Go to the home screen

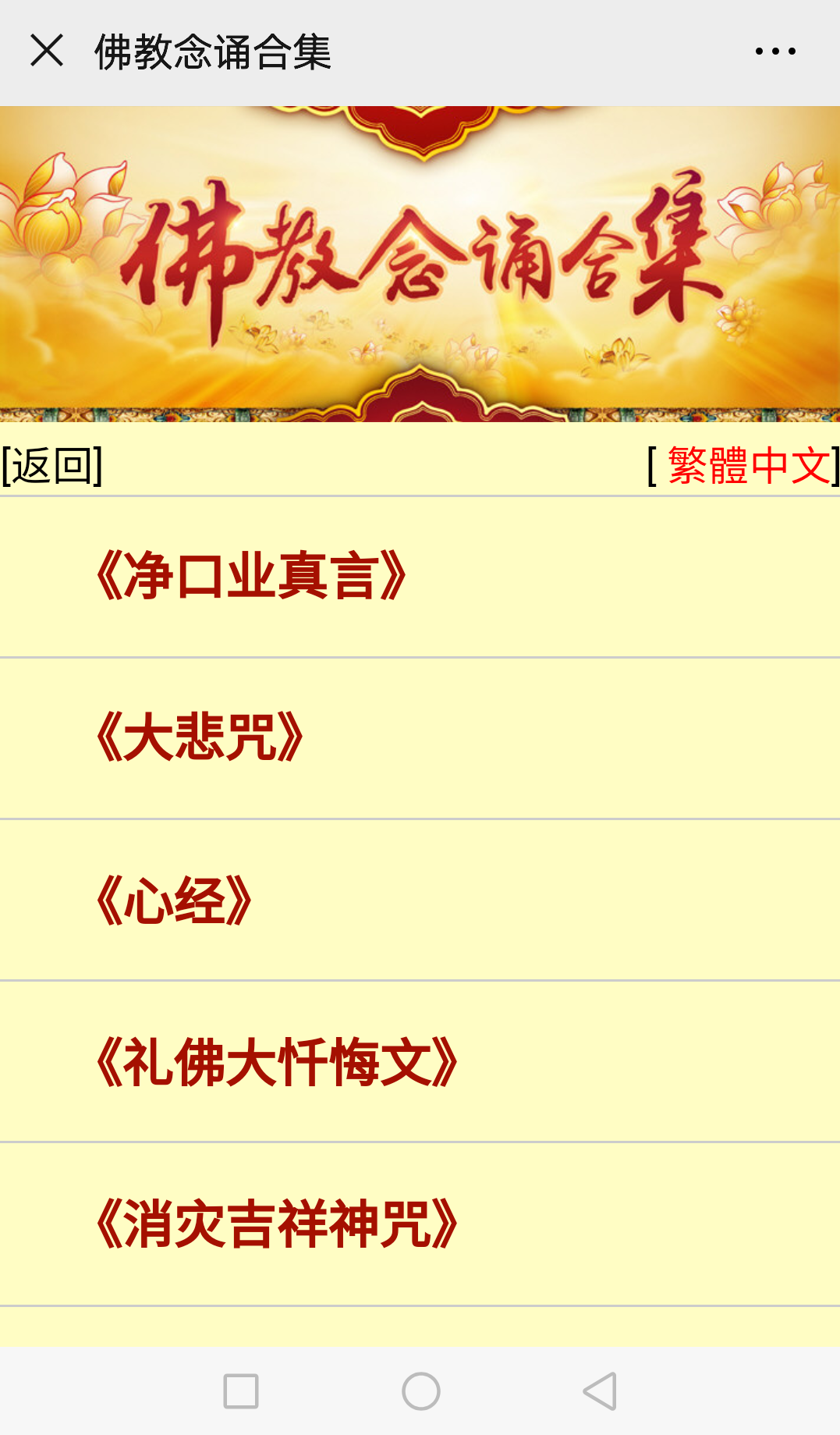pos(420,1391)
